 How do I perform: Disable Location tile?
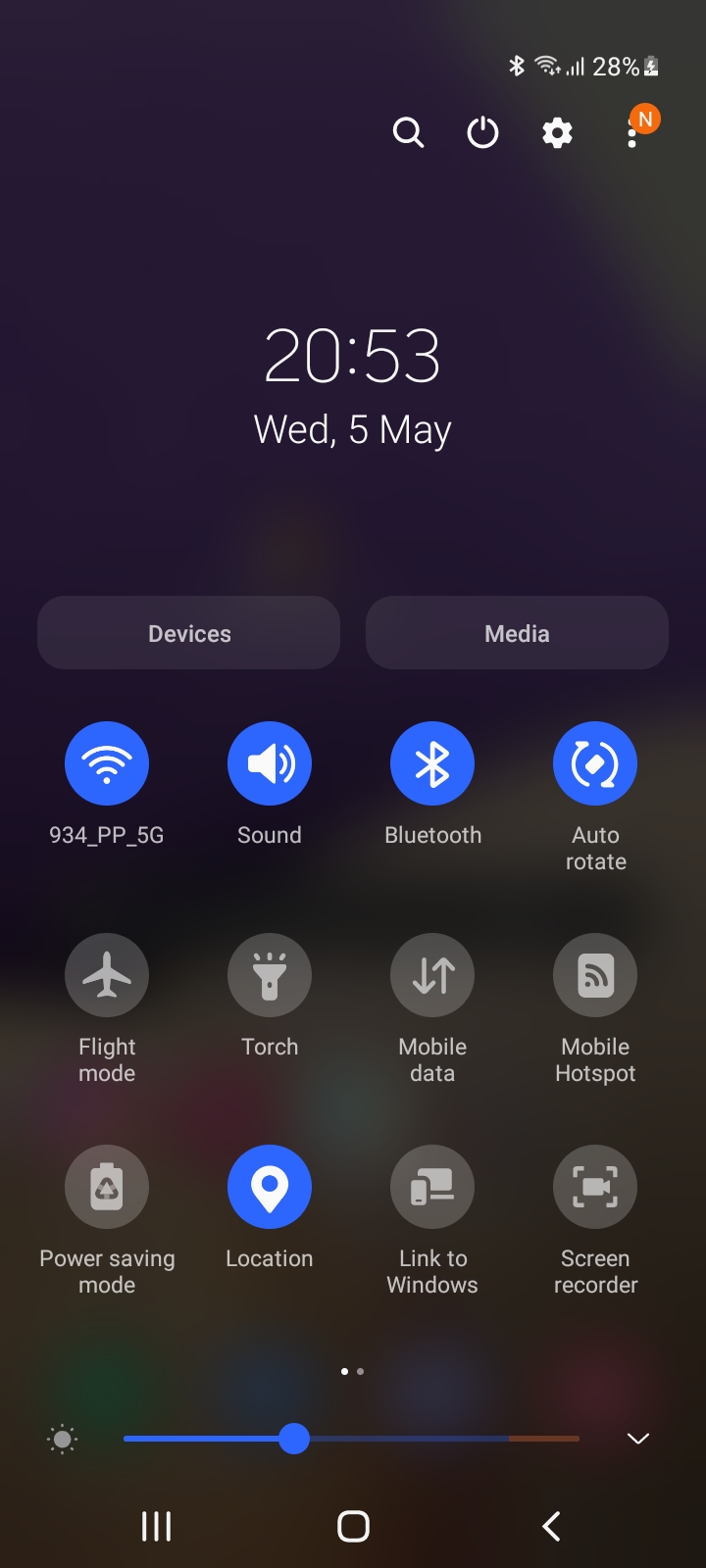(x=270, y=1187)
